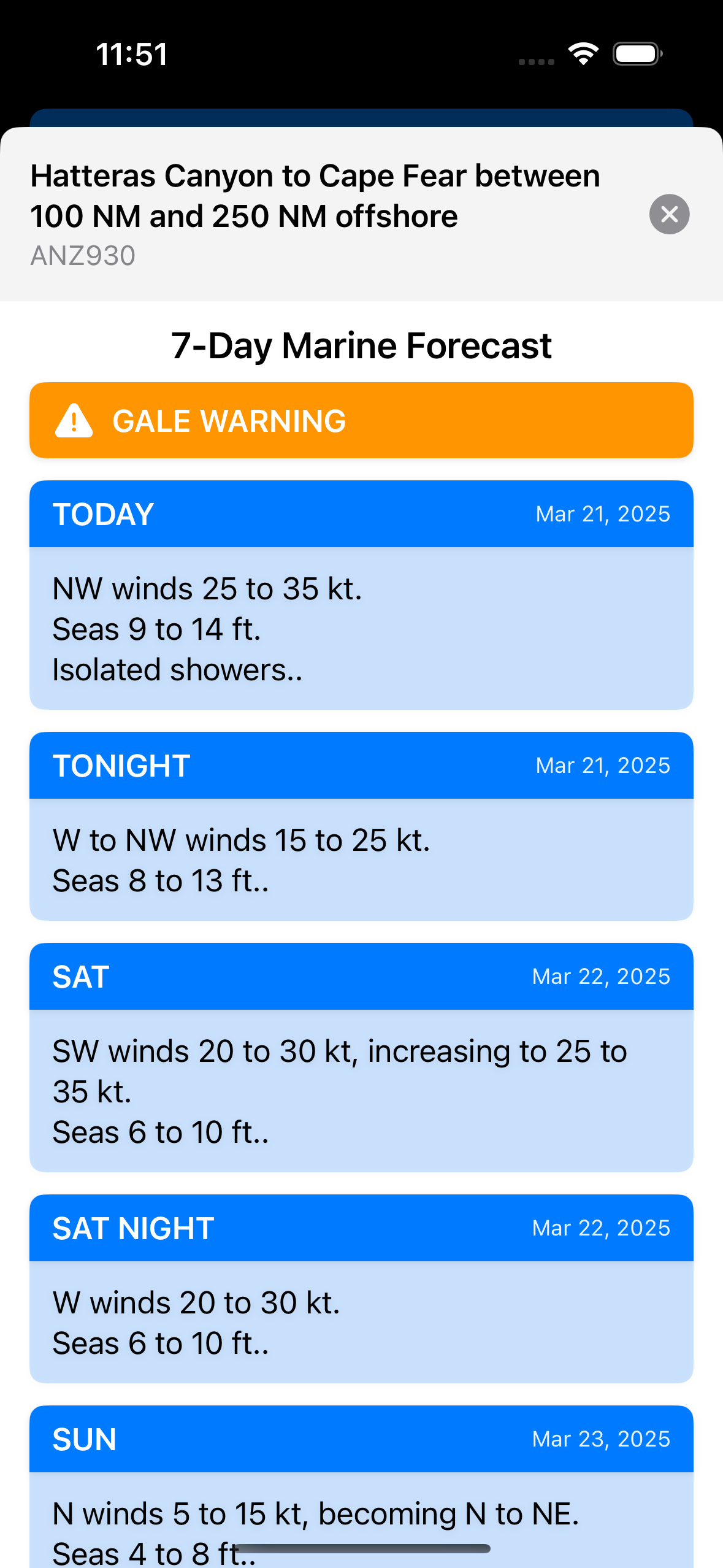This screenshot has width=723, height=1568.
Task: Click the X dismiss icon on the header
Action: tap(668, 214)
